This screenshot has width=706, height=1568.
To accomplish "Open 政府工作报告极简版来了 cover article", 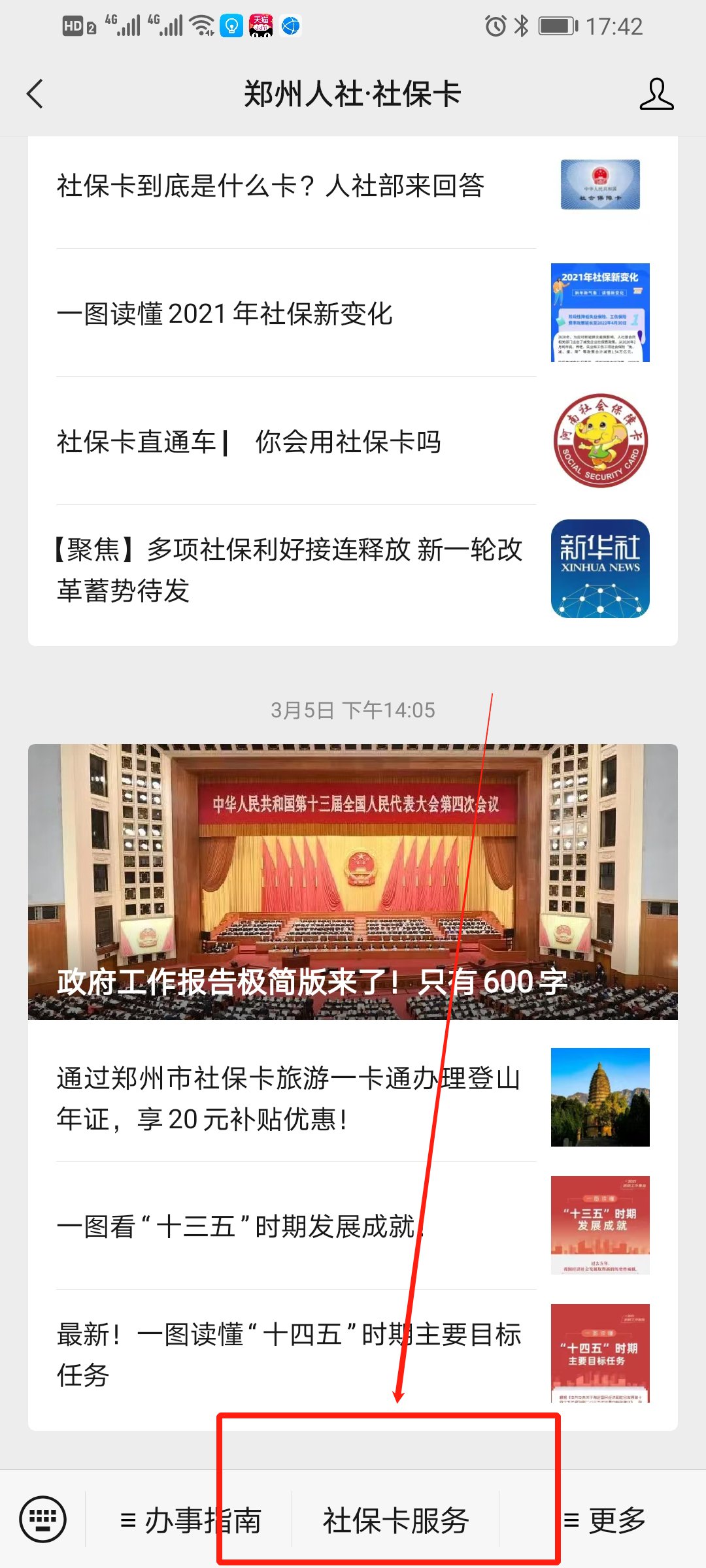I will [352, 882].
